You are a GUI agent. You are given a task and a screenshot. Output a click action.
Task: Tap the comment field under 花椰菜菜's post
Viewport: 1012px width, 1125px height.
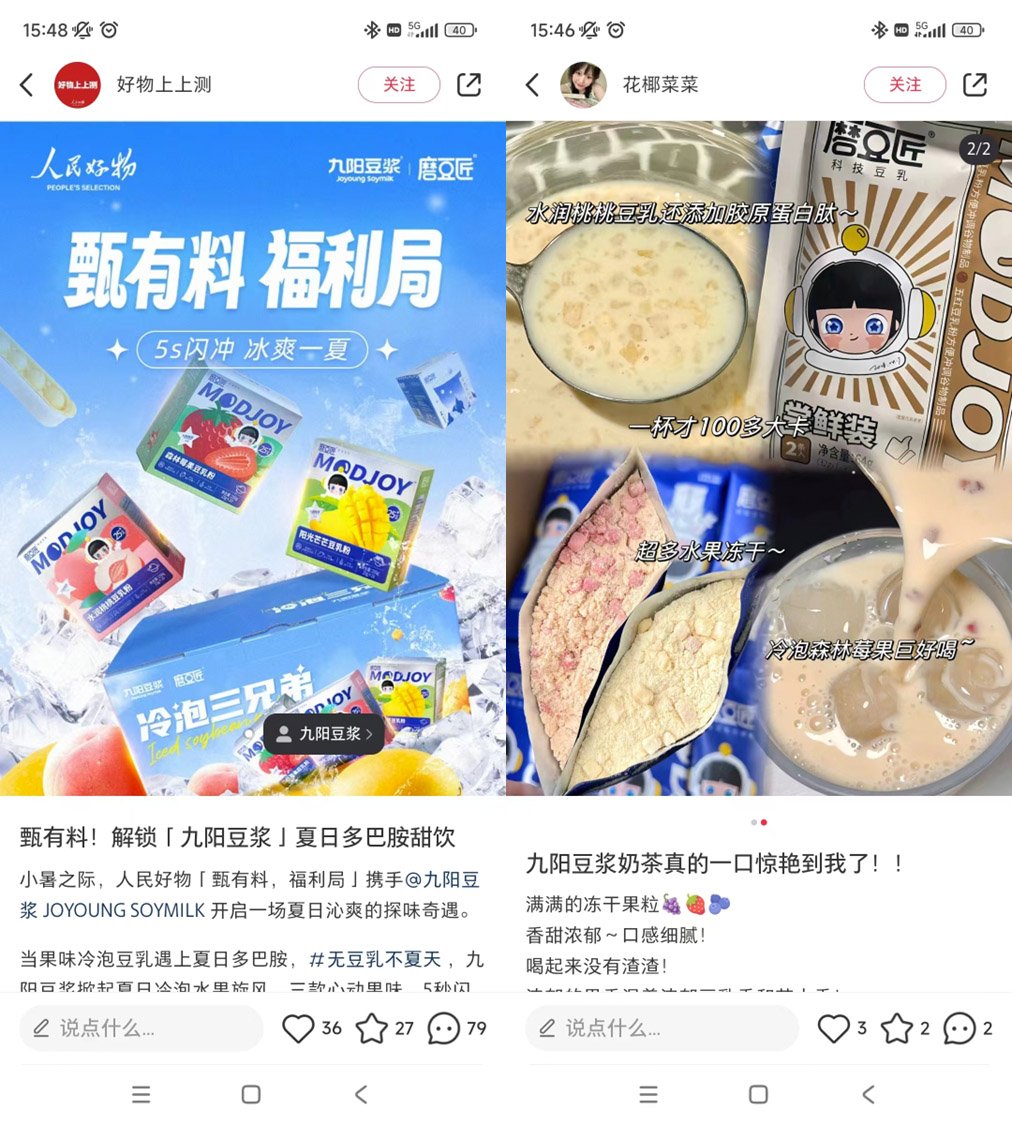click(662, 1028)
